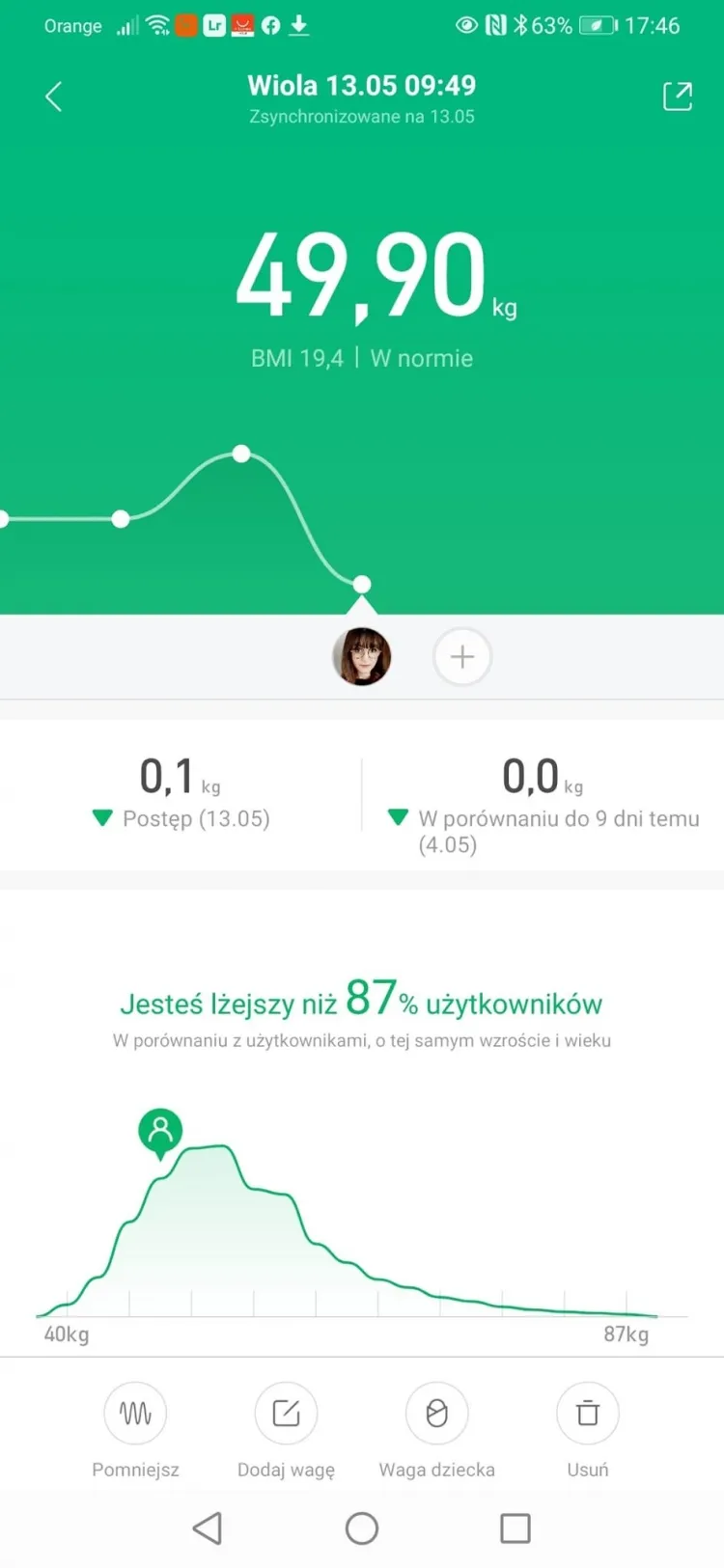Screen dimensions: 724x1568
Task: Select the peak point on the weight graph
Action: tap(241, 454)
